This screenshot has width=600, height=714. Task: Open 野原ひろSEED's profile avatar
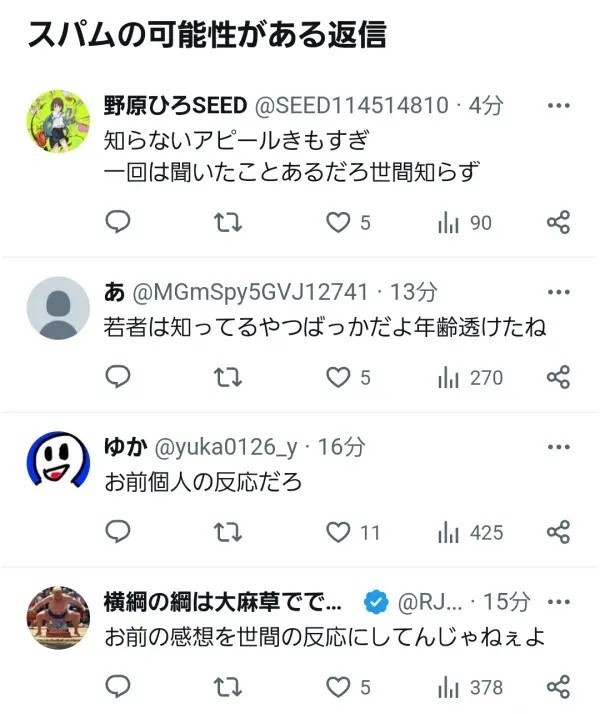coord(57,122)
